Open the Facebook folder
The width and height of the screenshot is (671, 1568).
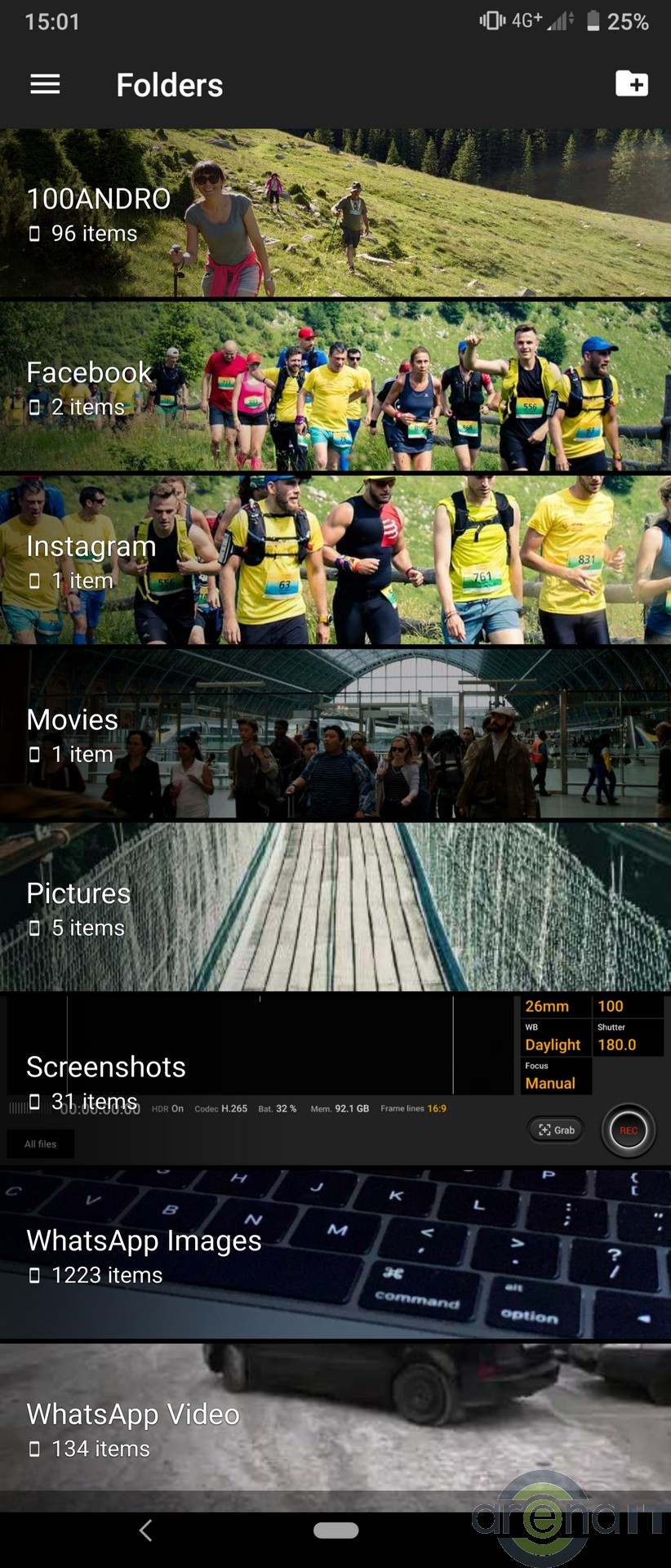coord(335,386)
